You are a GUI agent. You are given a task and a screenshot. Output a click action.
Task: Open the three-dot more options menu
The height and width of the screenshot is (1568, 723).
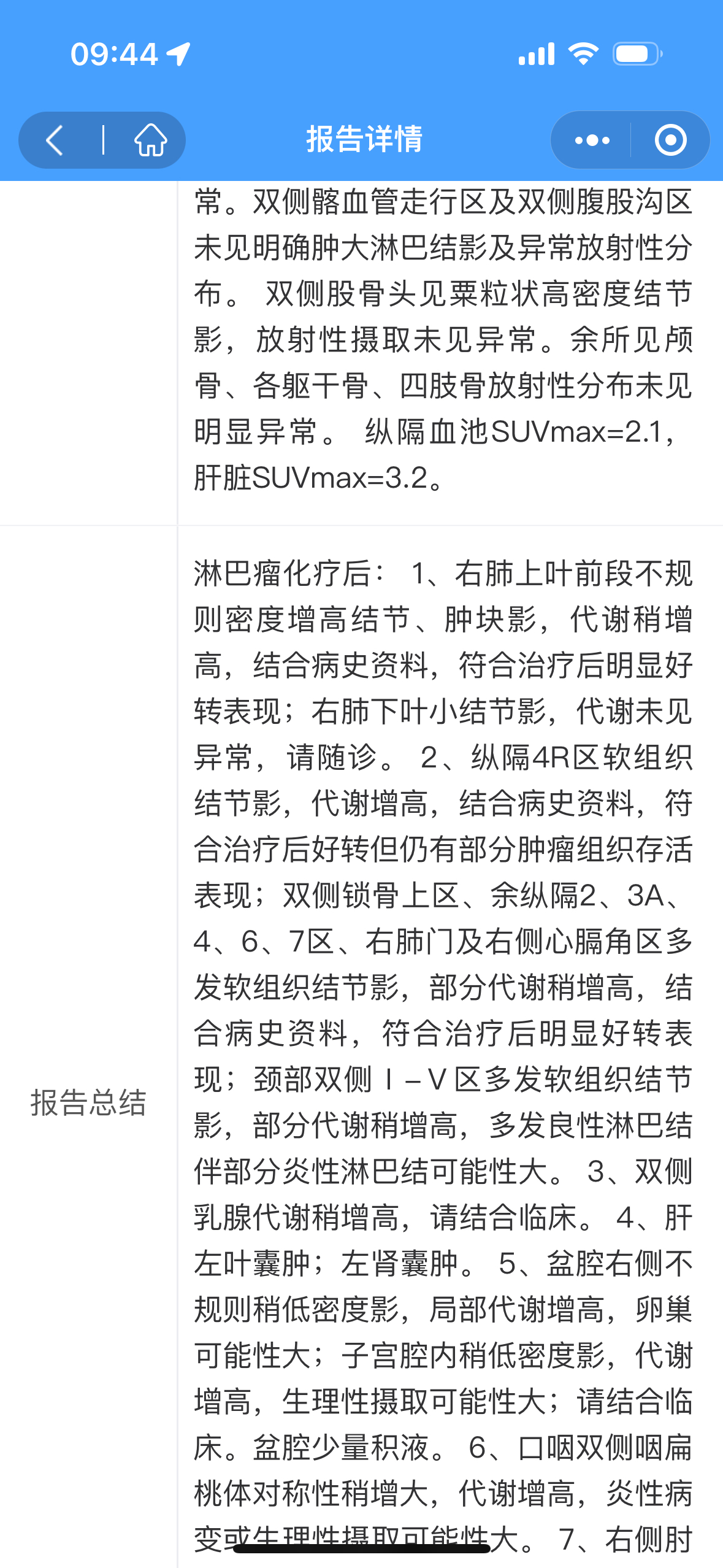point(592,140)
